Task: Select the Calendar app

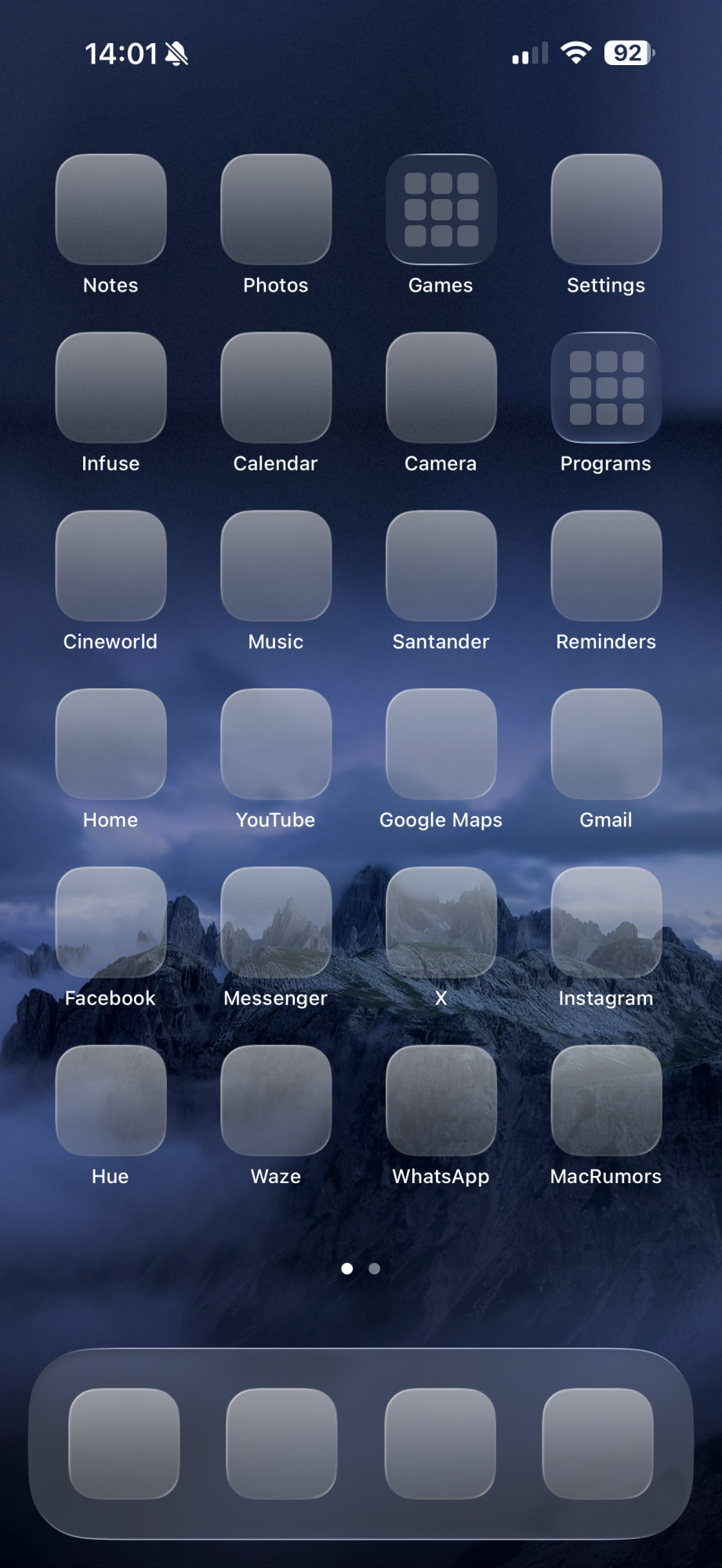Action: [x=275, y=387]
